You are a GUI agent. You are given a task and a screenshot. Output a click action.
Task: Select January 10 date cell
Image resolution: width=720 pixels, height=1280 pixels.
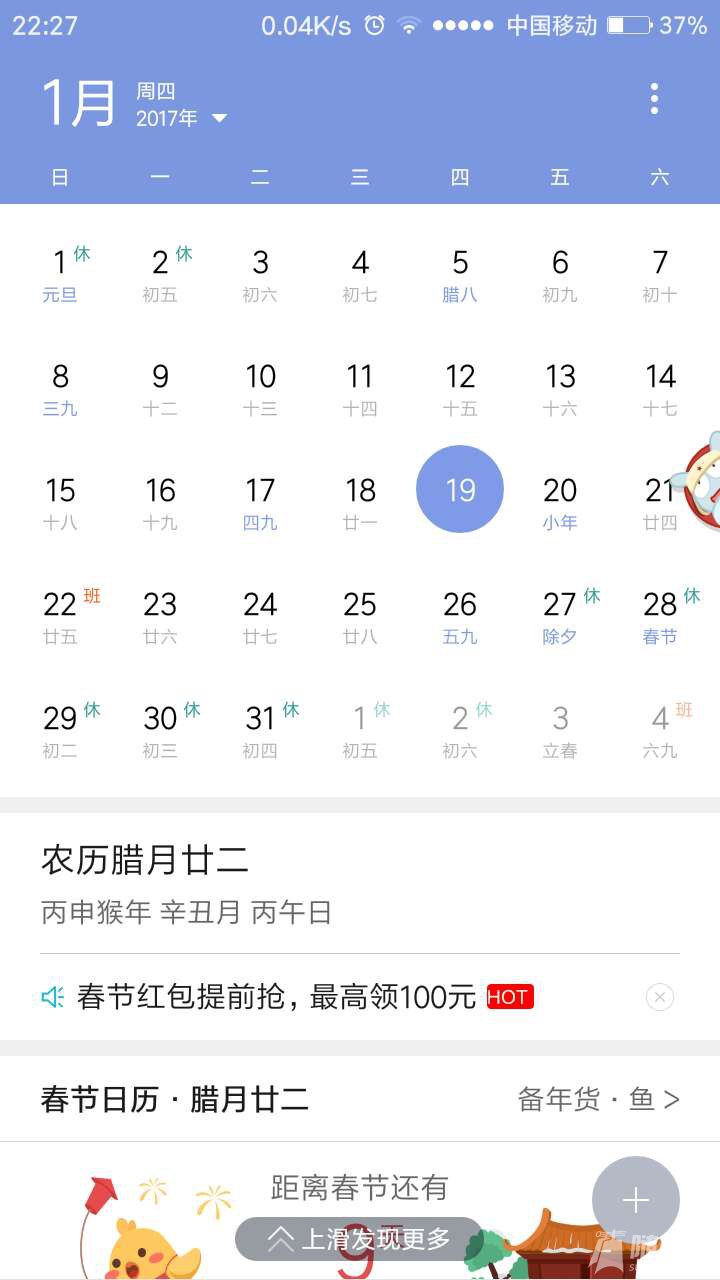coord(260,388)
